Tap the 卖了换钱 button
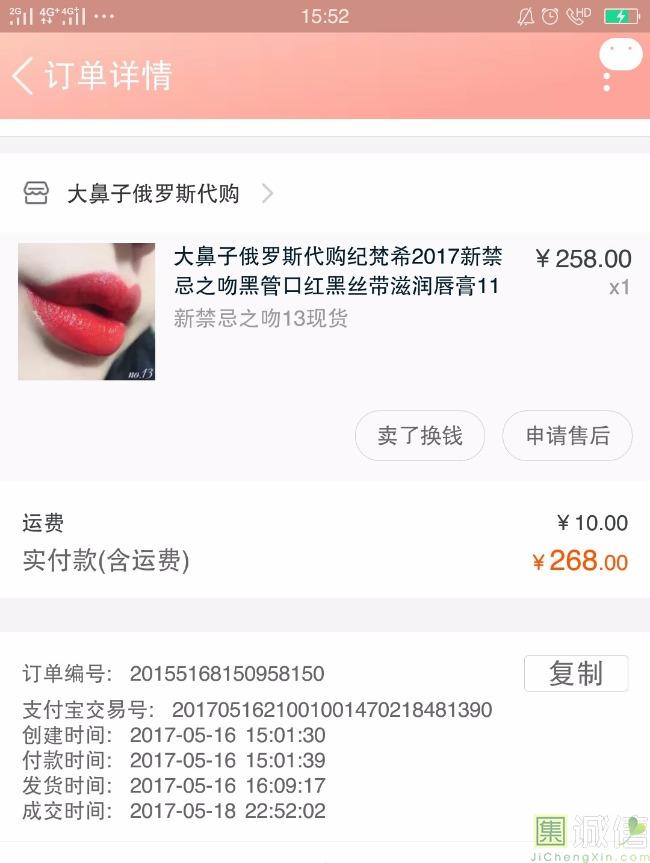 click(420, 436)
